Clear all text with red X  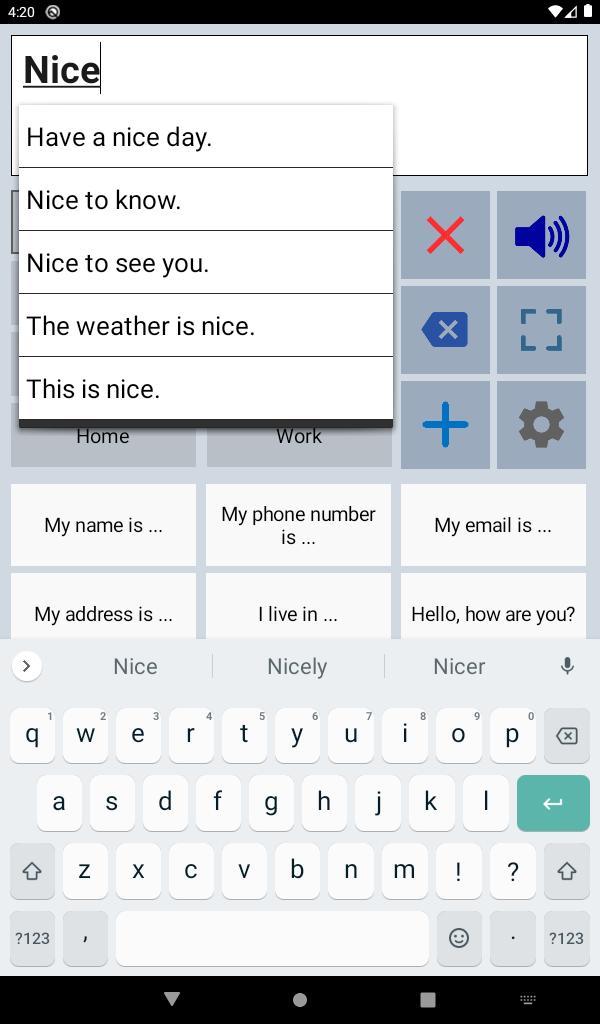[x=445, y=236]
